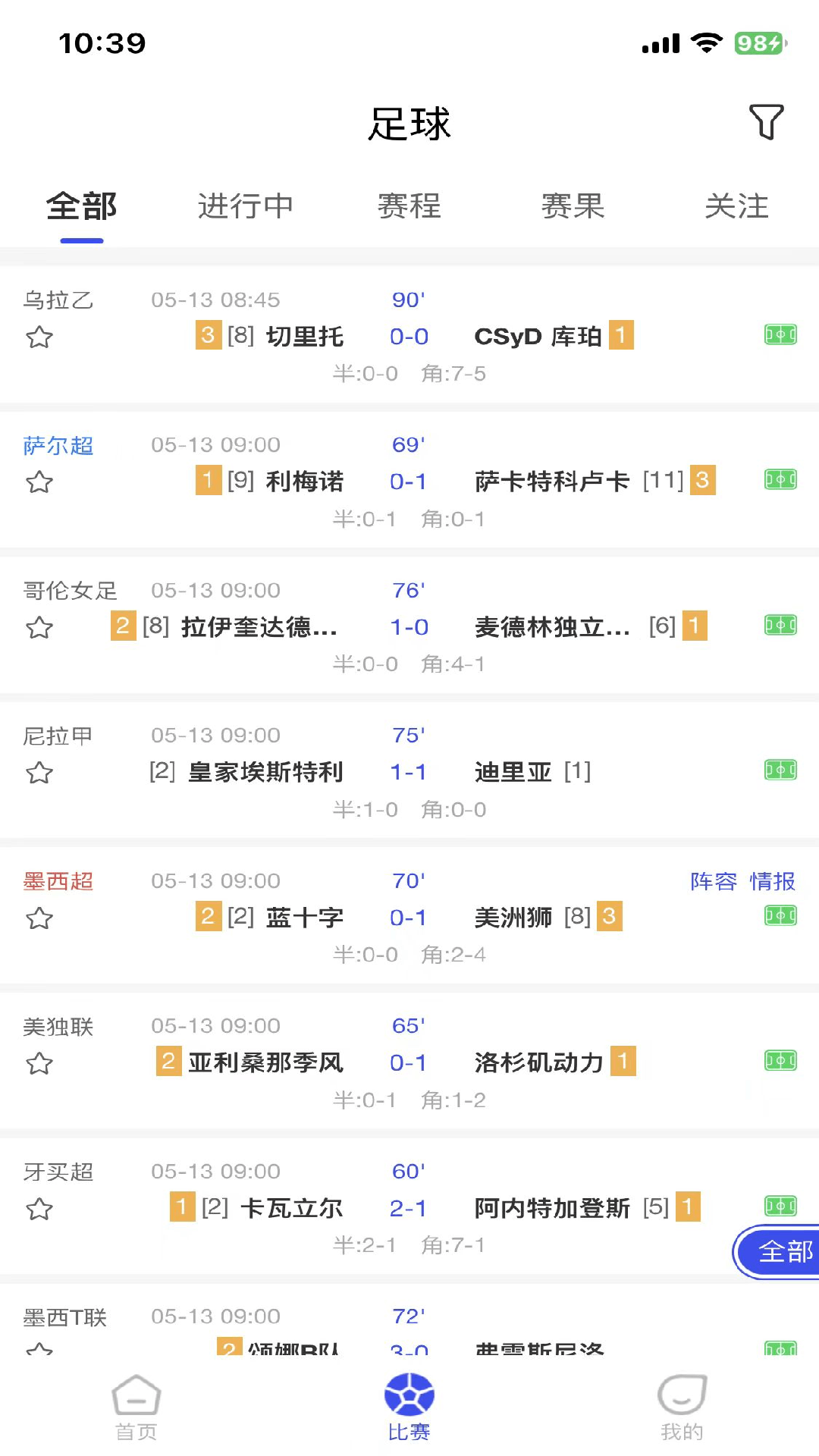Open 阵容 for 蓝十字 vs 美洲狮
Screen dimensions: 819x1456
point(714,881)
